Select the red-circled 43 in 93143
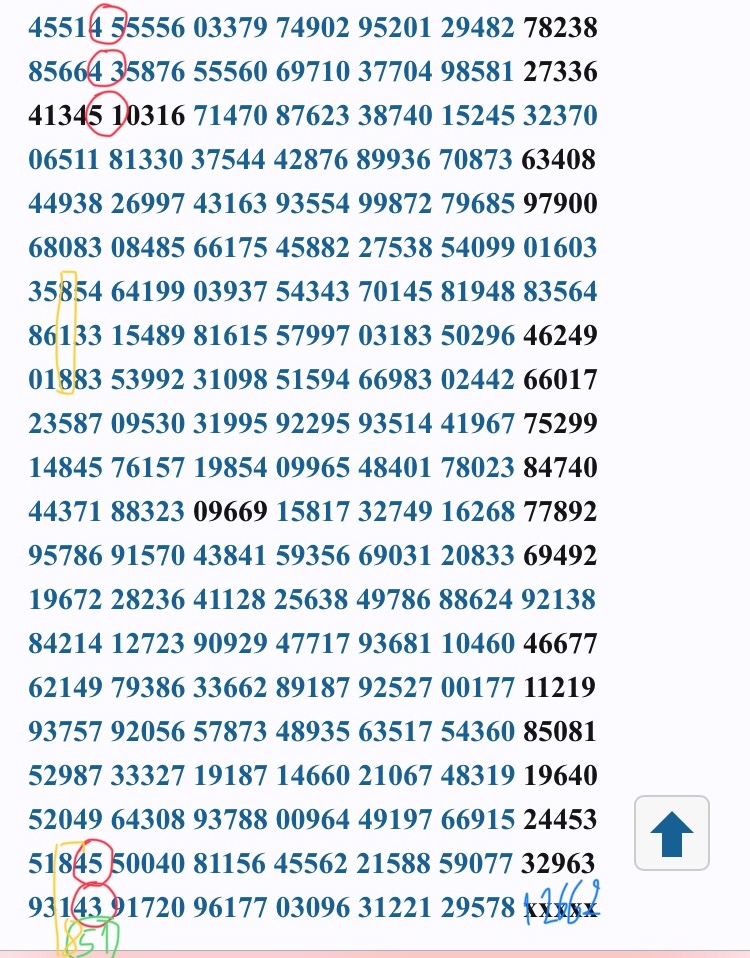The width and height of the screenshot is (750, 958). [x=92, y=907]
